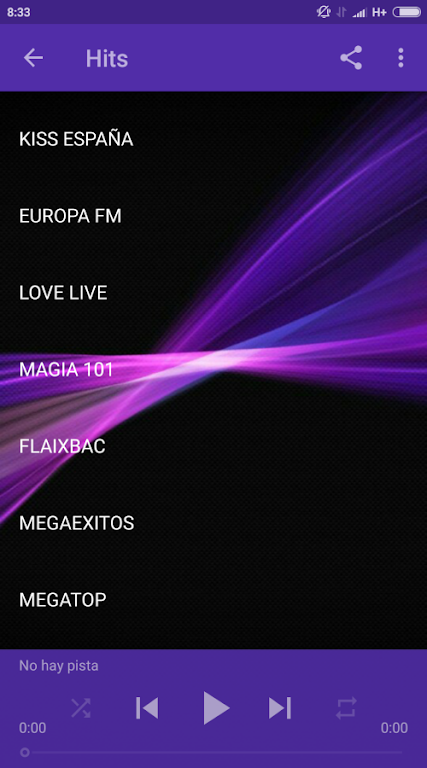Skip to the next track
This screenshot has height=768, width=427.
280,708
